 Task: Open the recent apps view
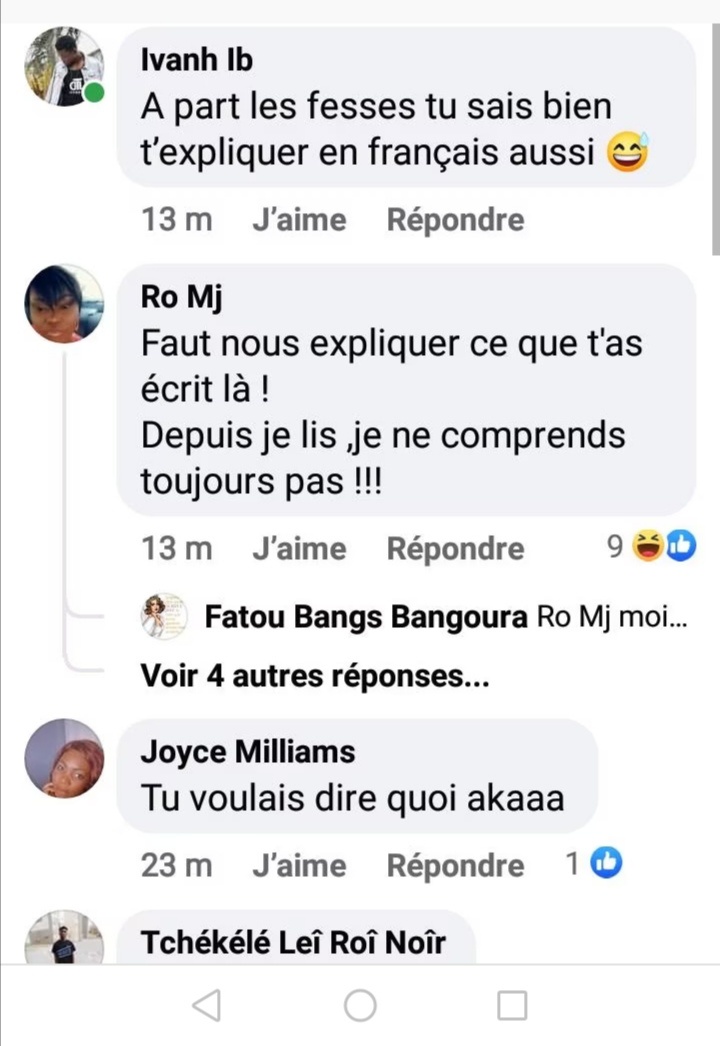click(x=512, y=1006)
